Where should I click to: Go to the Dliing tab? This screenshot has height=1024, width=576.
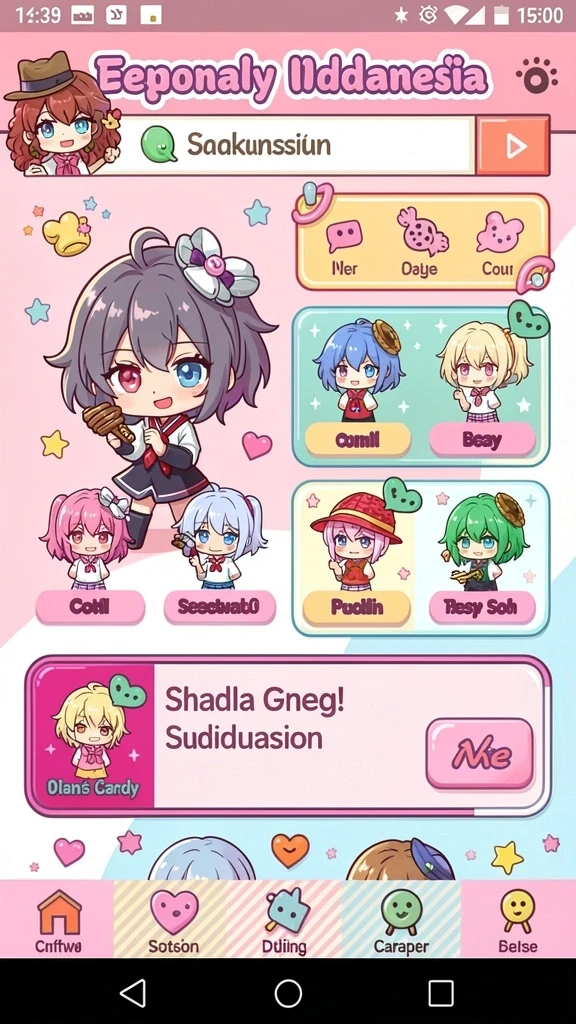coord(285,920)
